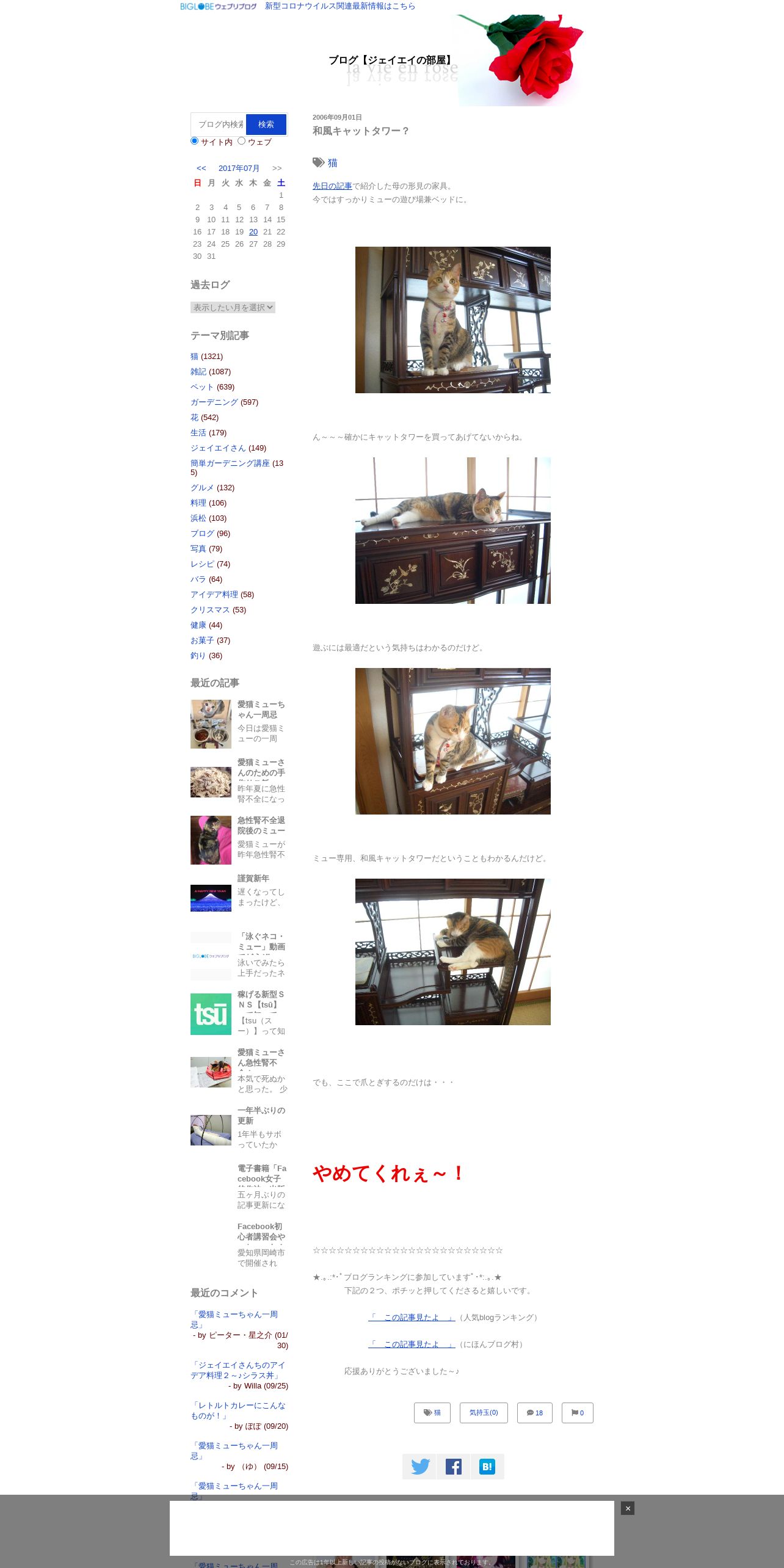784x1568 pixels.
Task: Share the post on Facebook
Action: tap(453, 1466)
